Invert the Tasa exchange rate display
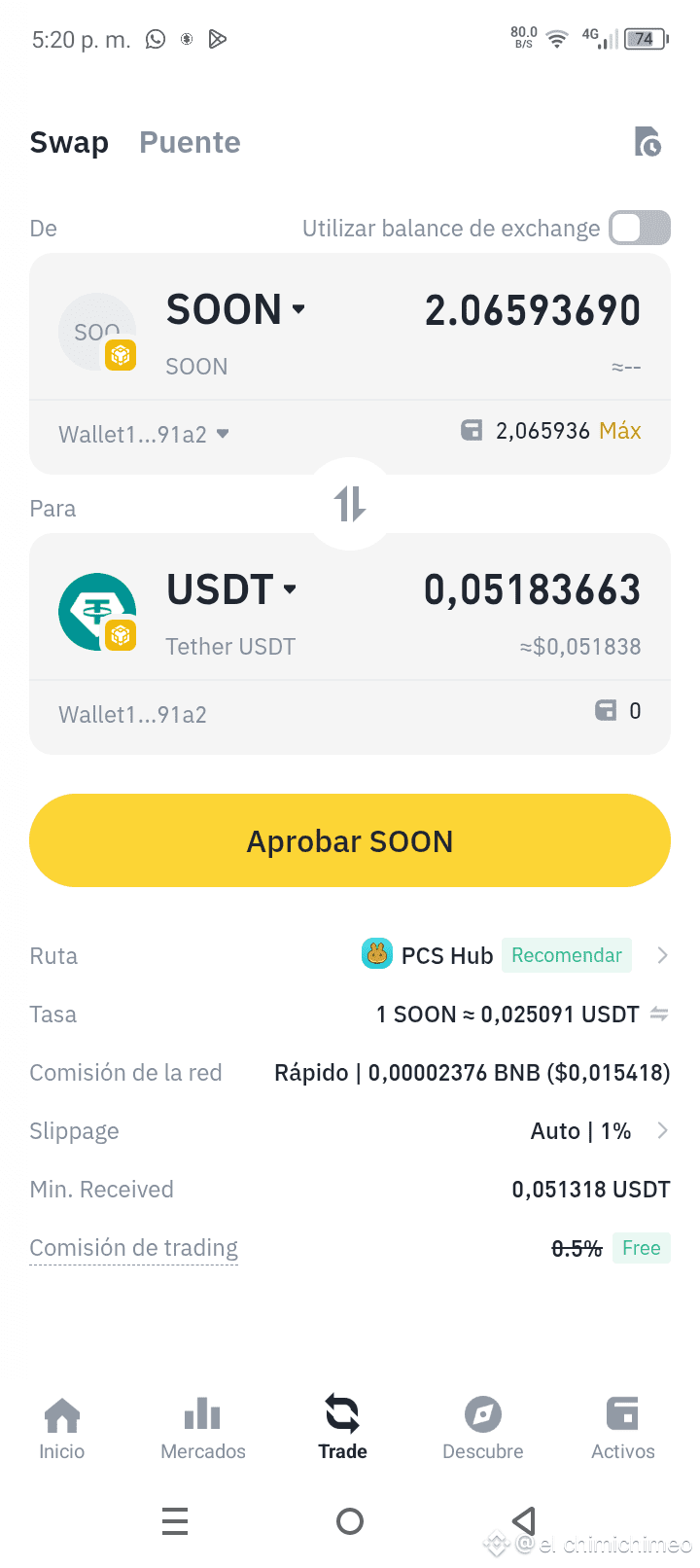The width and height of the screenshot is (700, 1568). (659, 1015)
